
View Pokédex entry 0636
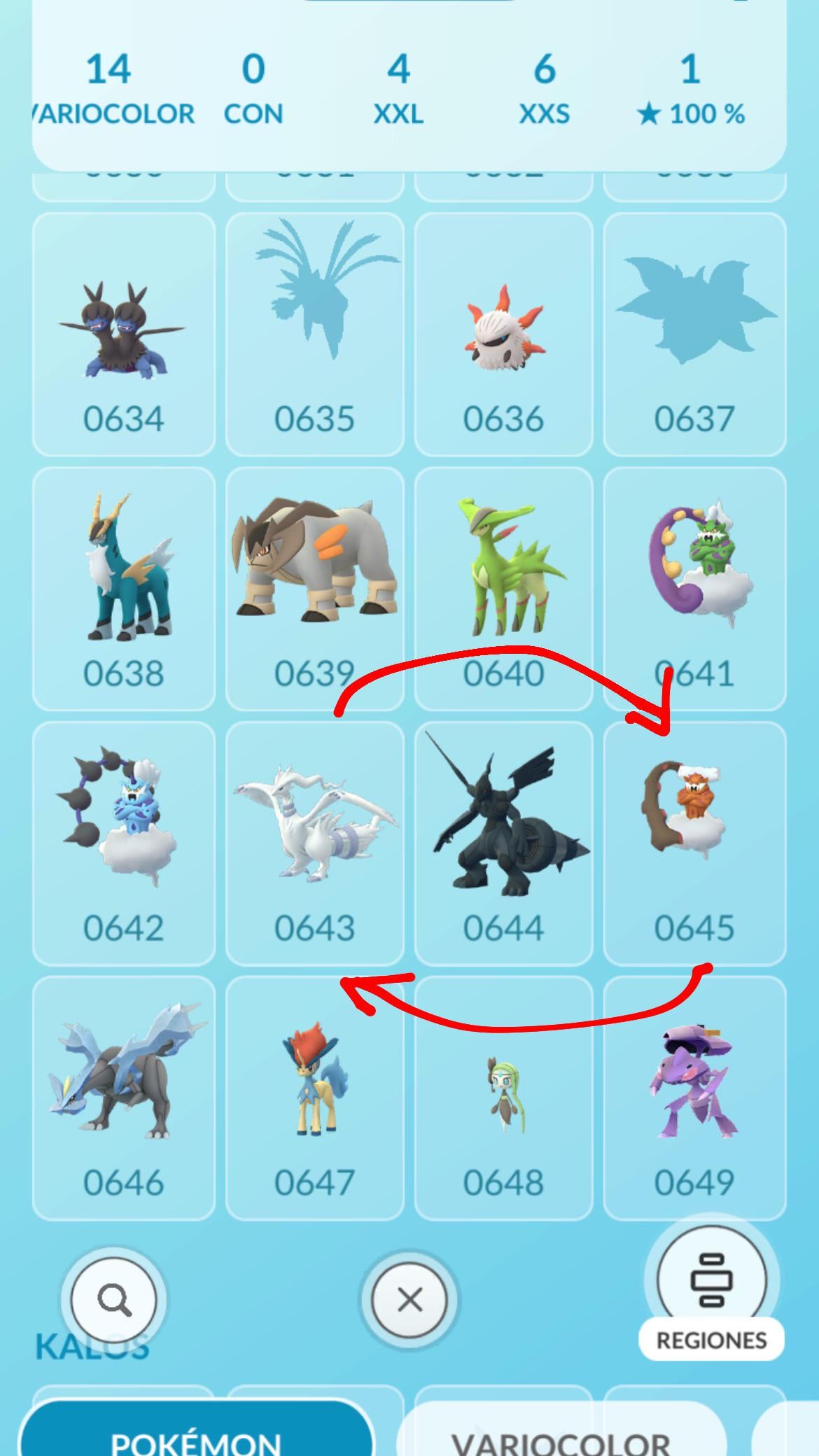pyautogui.click(x=503, y=335)
